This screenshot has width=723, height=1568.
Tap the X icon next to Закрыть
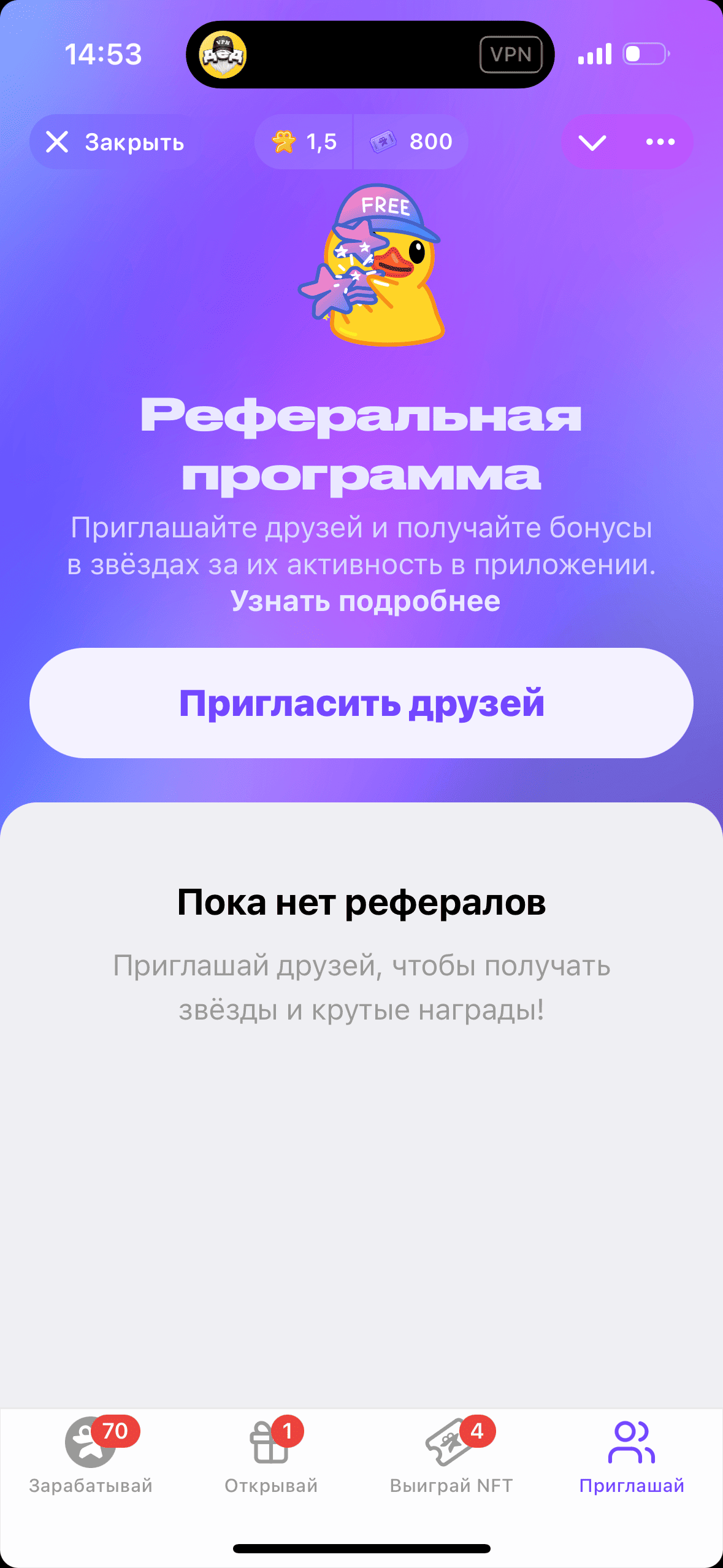tap(58, 142)
